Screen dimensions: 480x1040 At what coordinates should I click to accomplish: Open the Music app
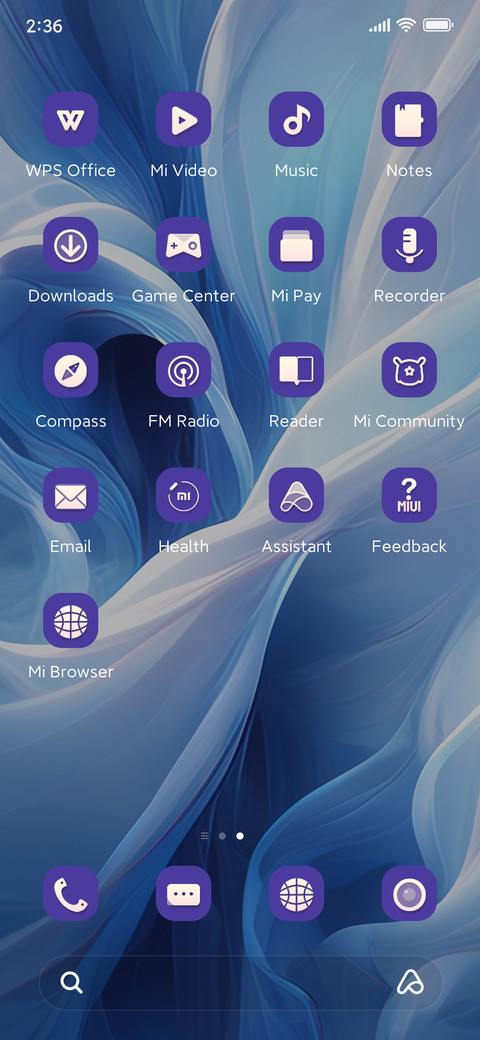point(296,119)
